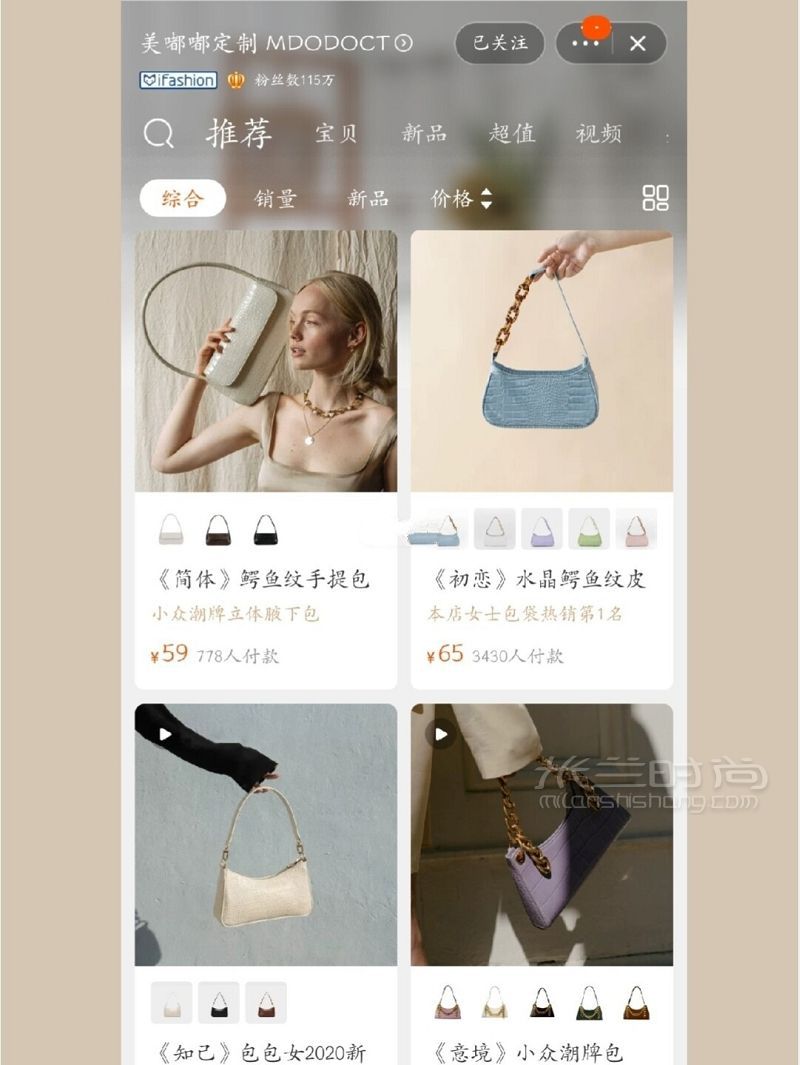Filter by 新品 in sort row
Screen dimensions: 800x1065
(x=368, y=199)
